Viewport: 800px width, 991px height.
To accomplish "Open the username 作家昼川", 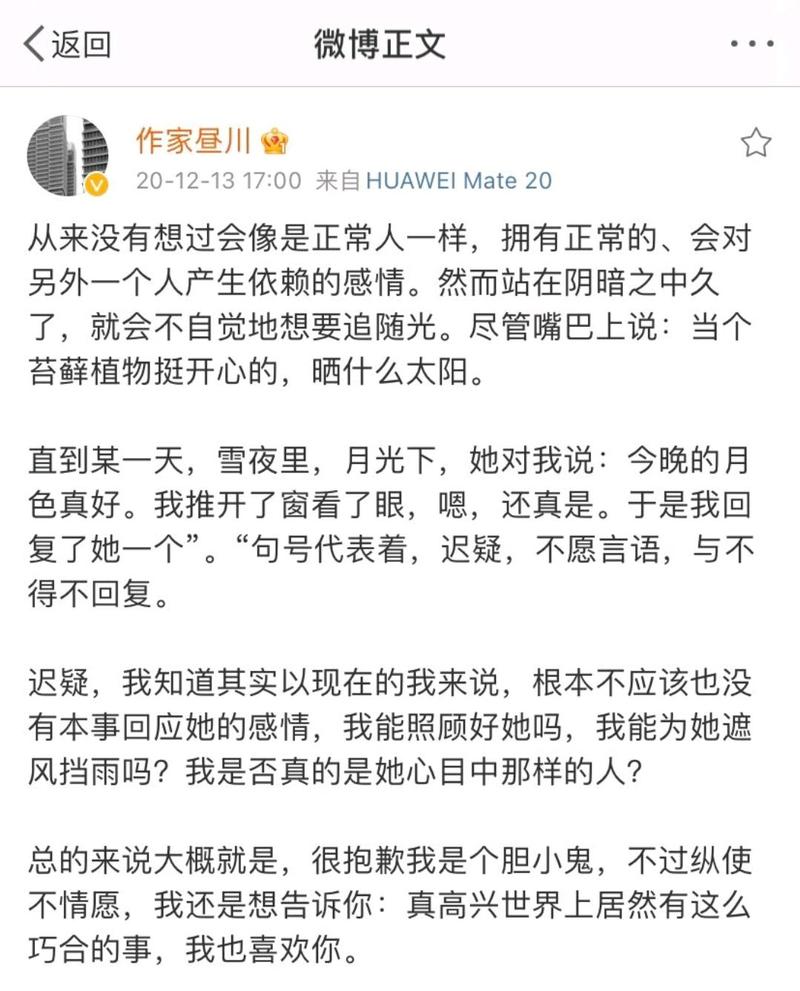I will pyautogui.click(x=194, y=140).
